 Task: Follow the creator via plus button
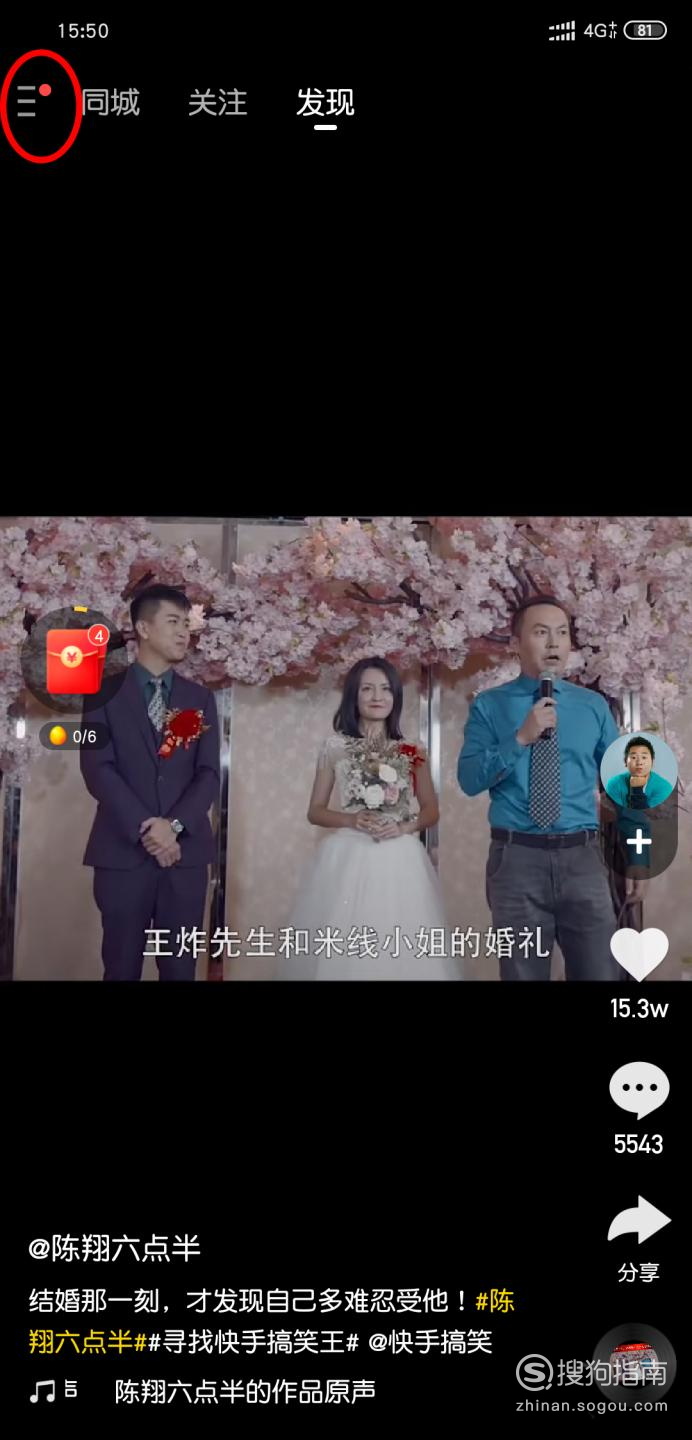coord(639,842)
